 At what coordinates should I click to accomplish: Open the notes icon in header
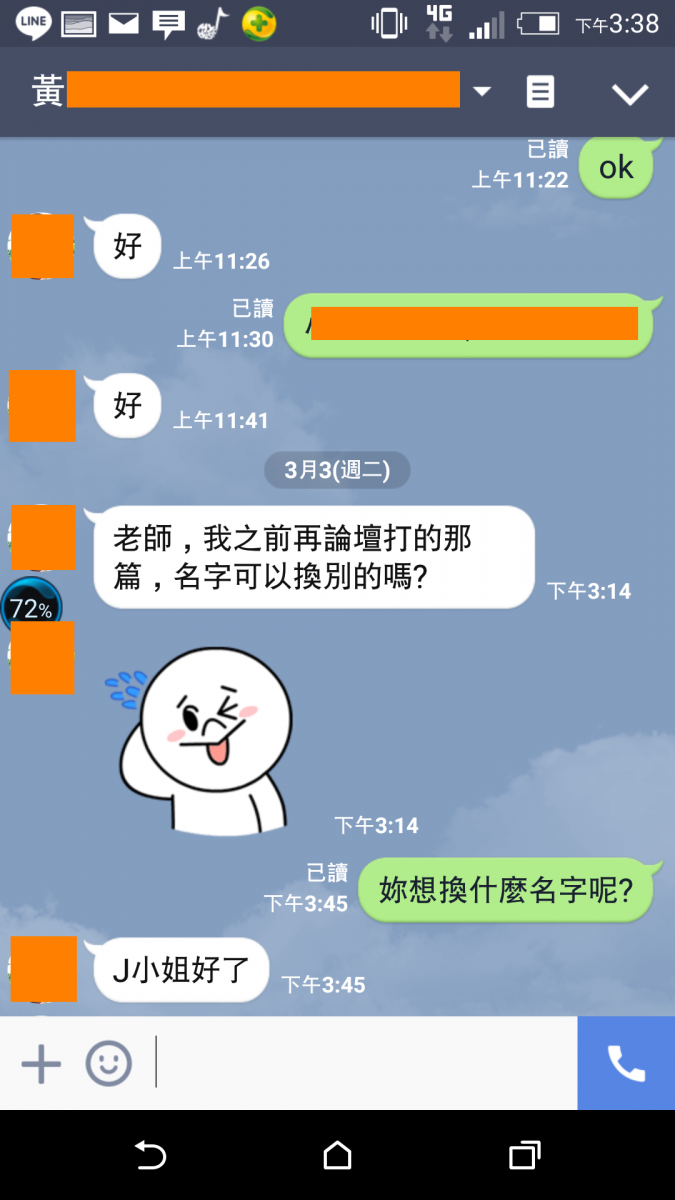(540, 93)
